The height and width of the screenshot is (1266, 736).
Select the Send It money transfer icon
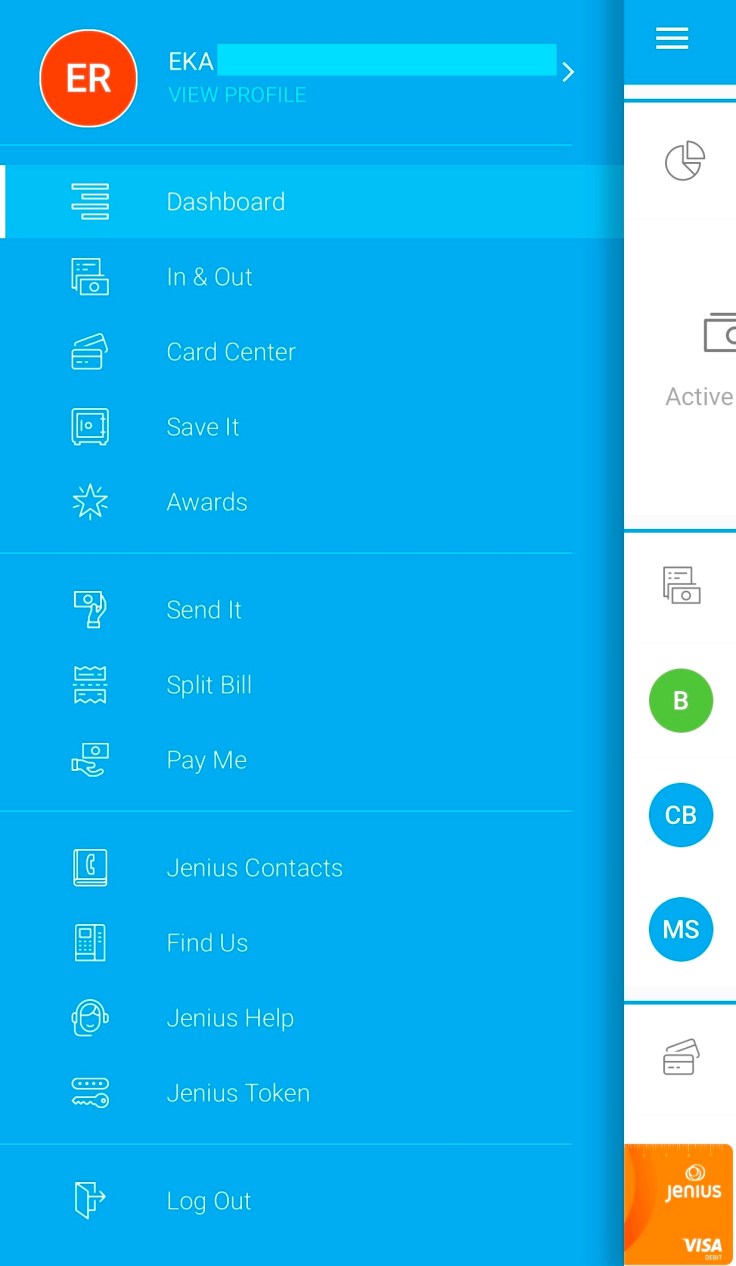(x=89, y=609)
